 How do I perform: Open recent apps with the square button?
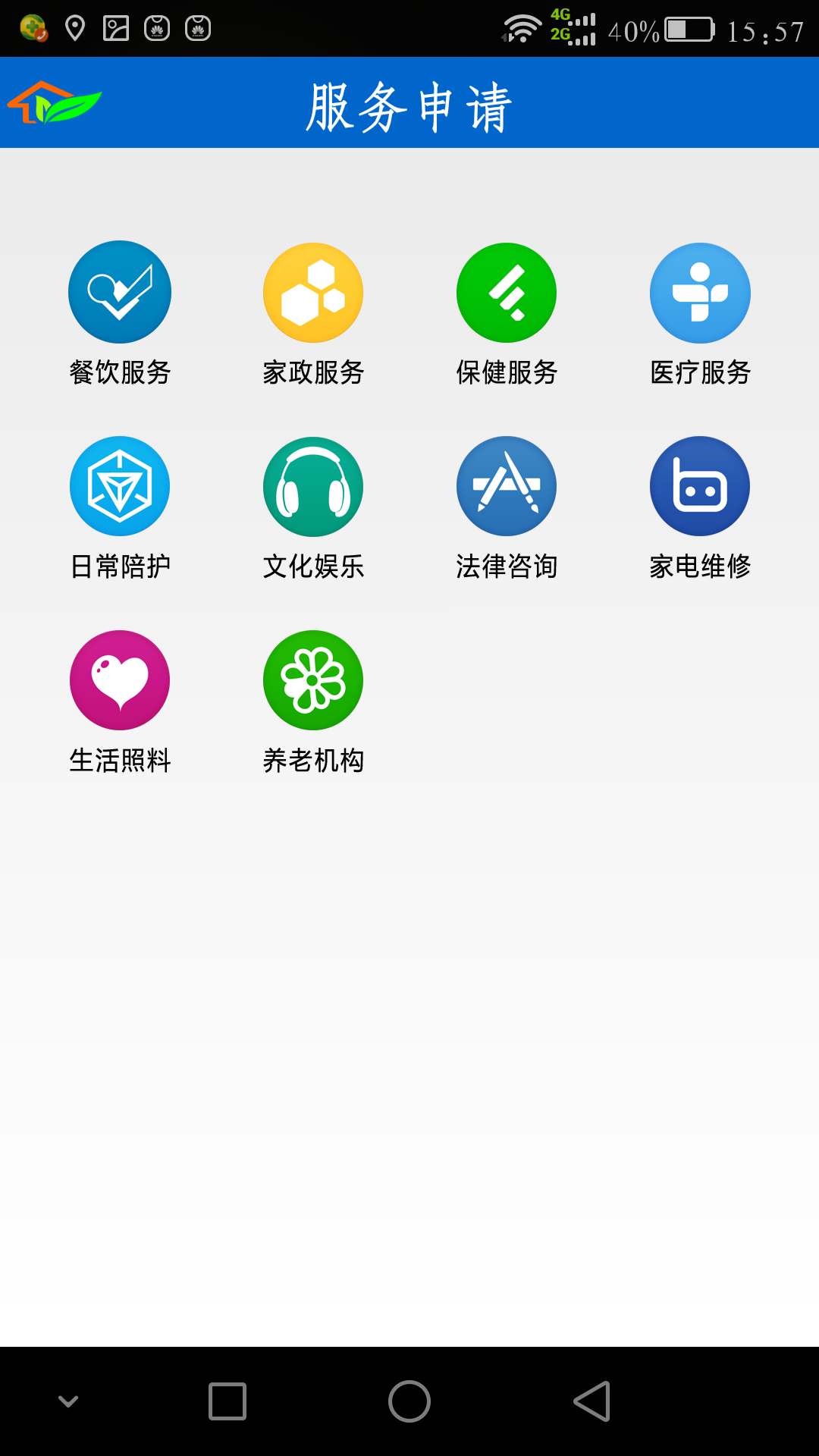[227, 1401]
